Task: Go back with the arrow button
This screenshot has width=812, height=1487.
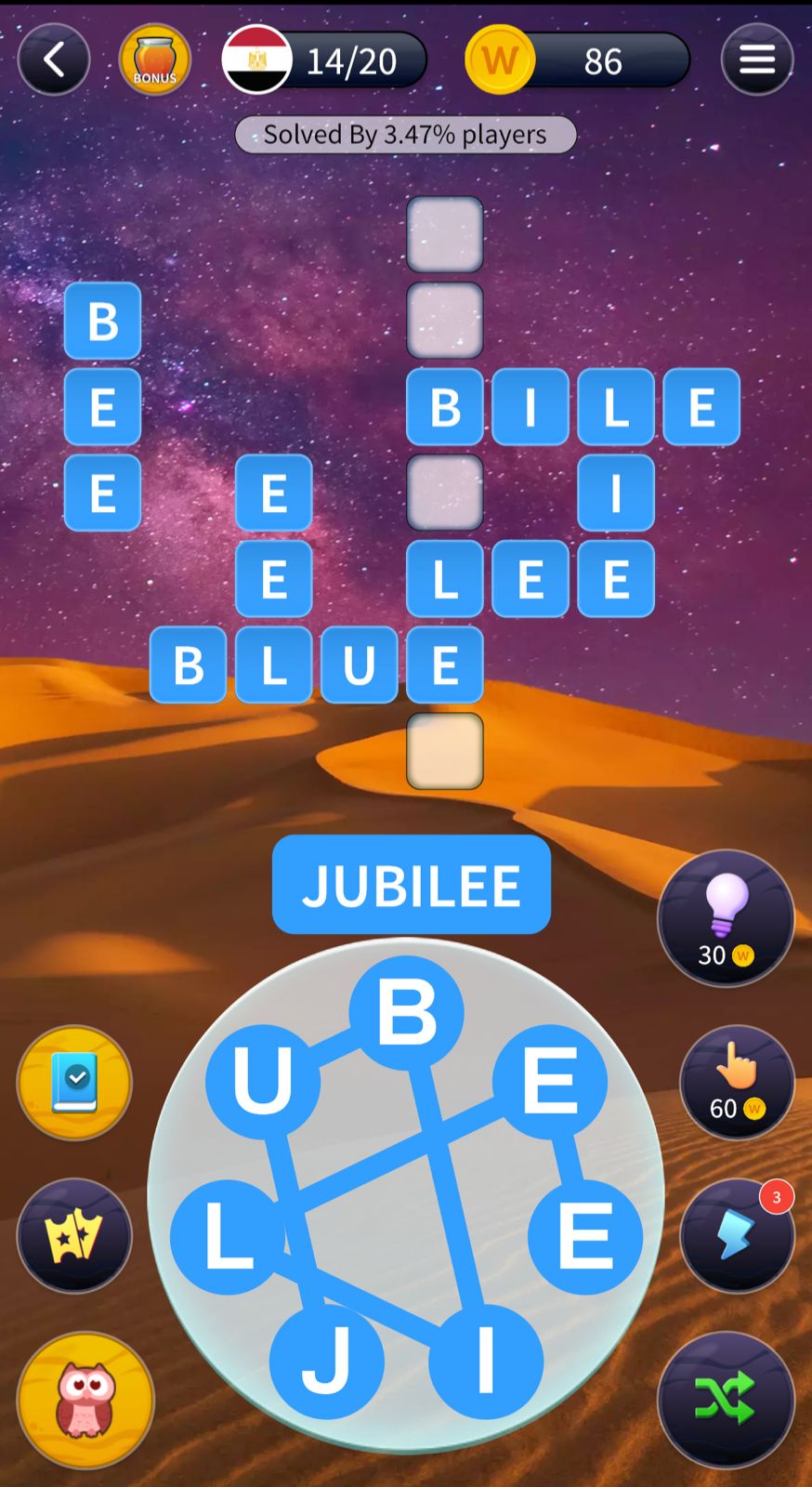Action: tap(54, 60)
